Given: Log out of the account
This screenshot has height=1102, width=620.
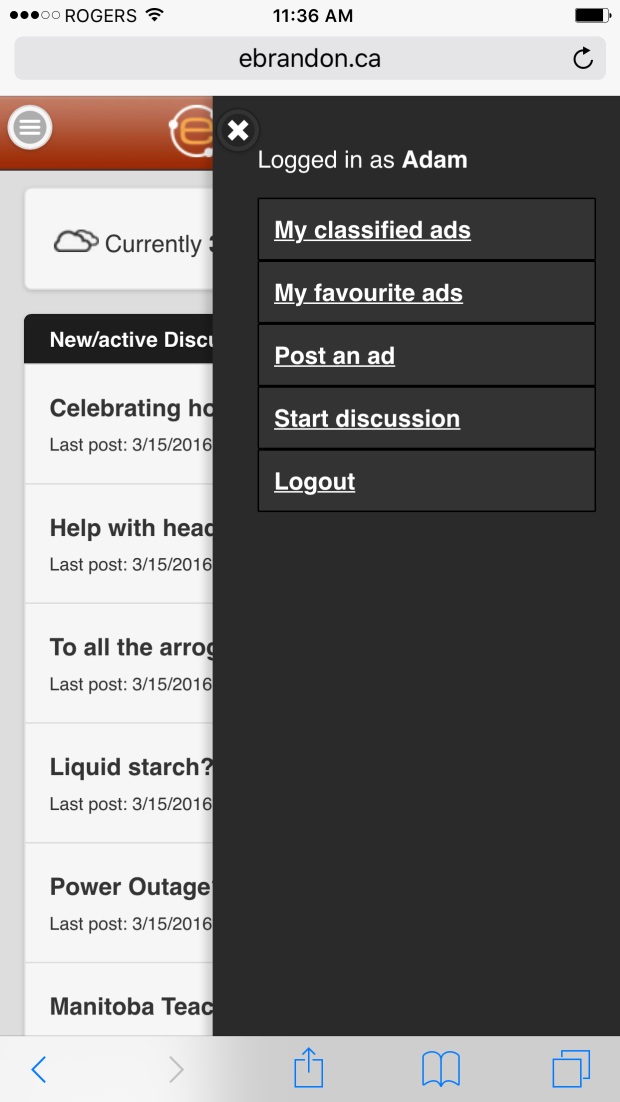Looking at the screenshot, I should pos(315,482).
